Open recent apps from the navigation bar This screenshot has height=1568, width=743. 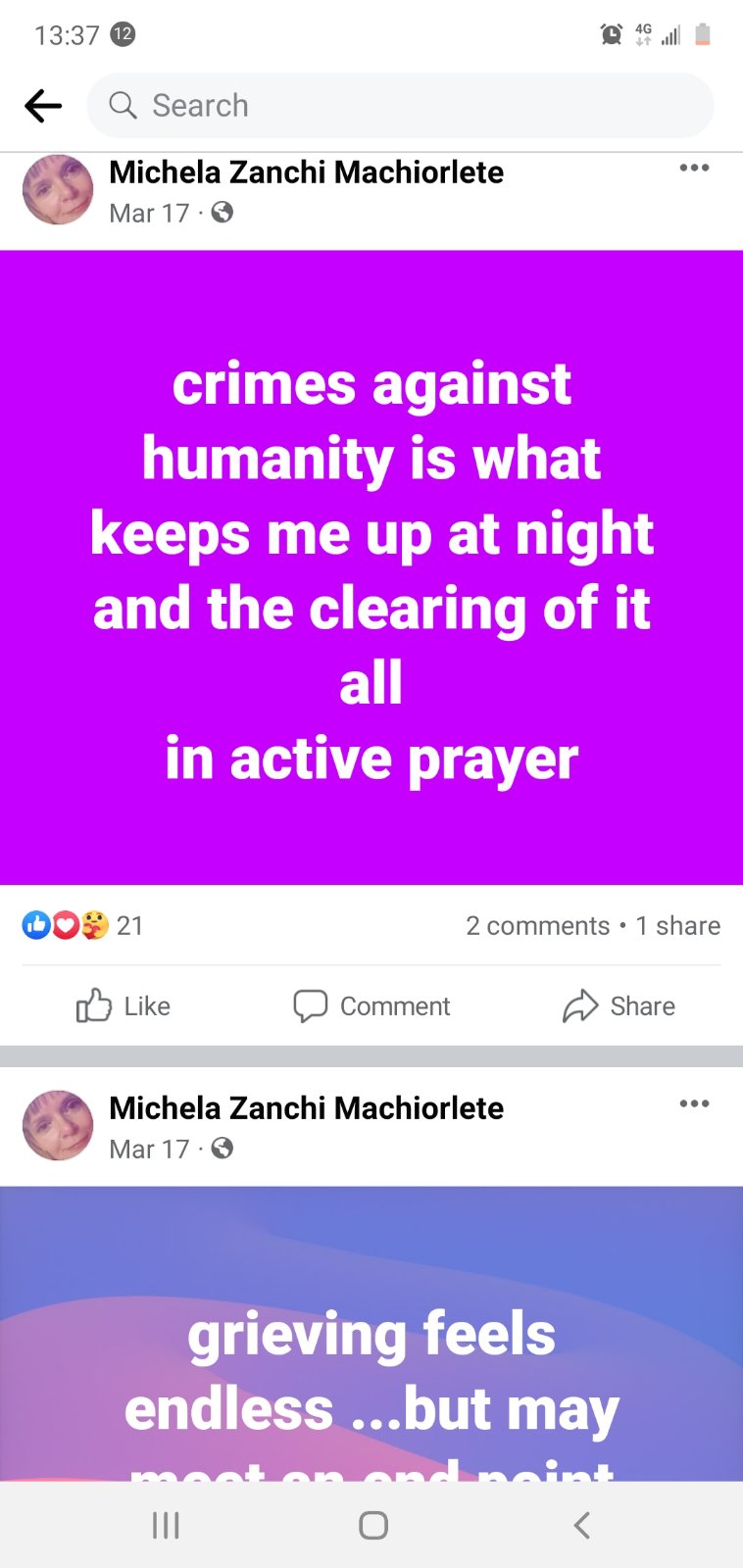[x=166, y=1525]
